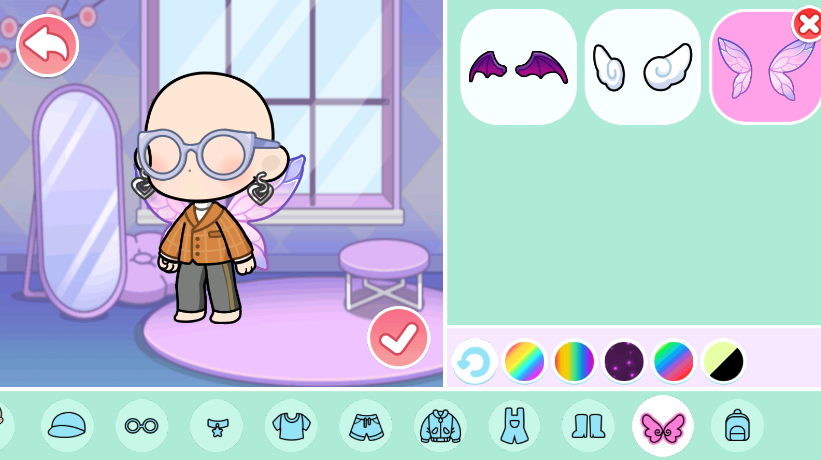Open the necklace category

click(216, 425)
